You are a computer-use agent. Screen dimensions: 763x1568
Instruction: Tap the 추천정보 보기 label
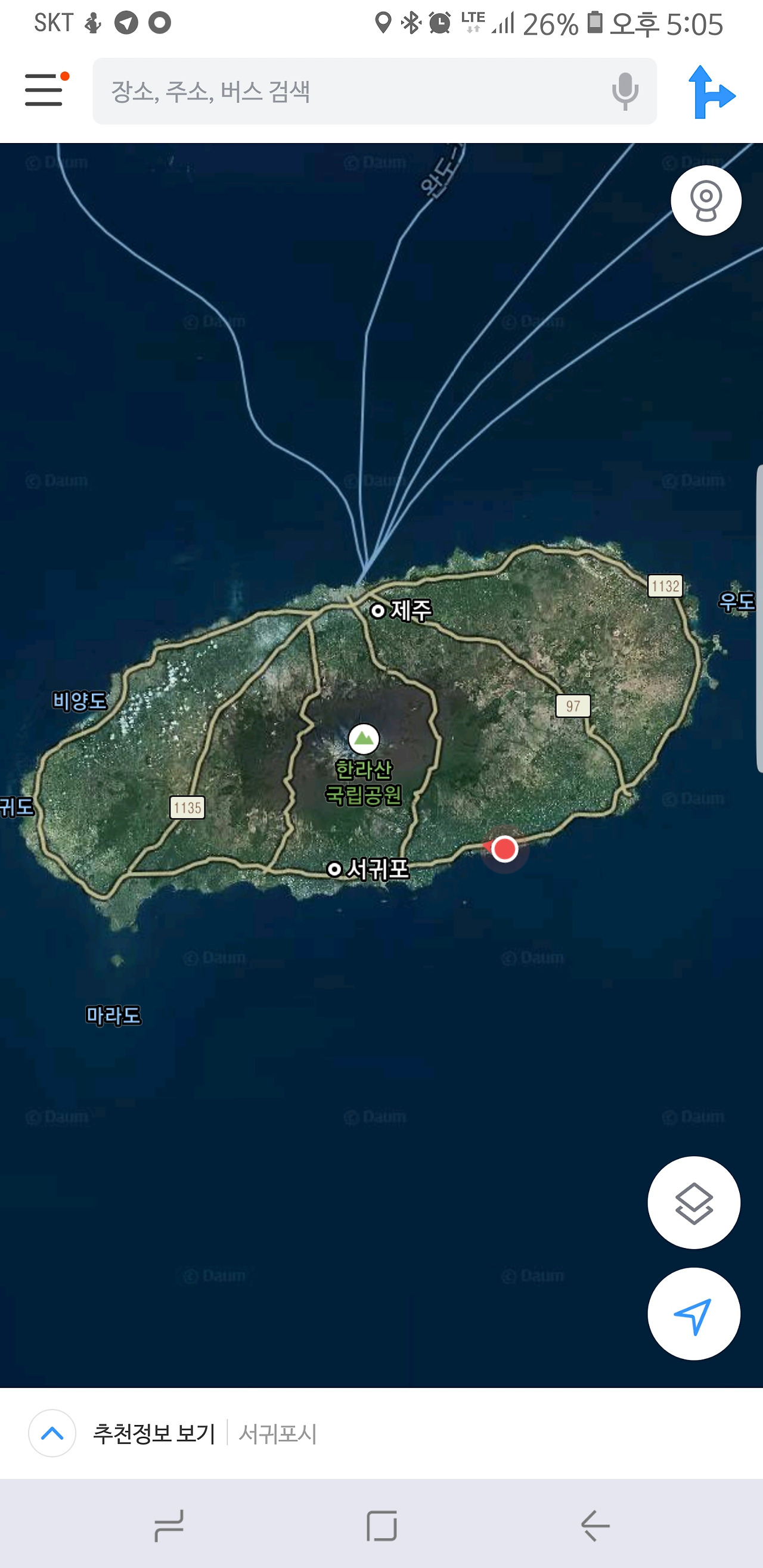click(x=154, y=1432)
